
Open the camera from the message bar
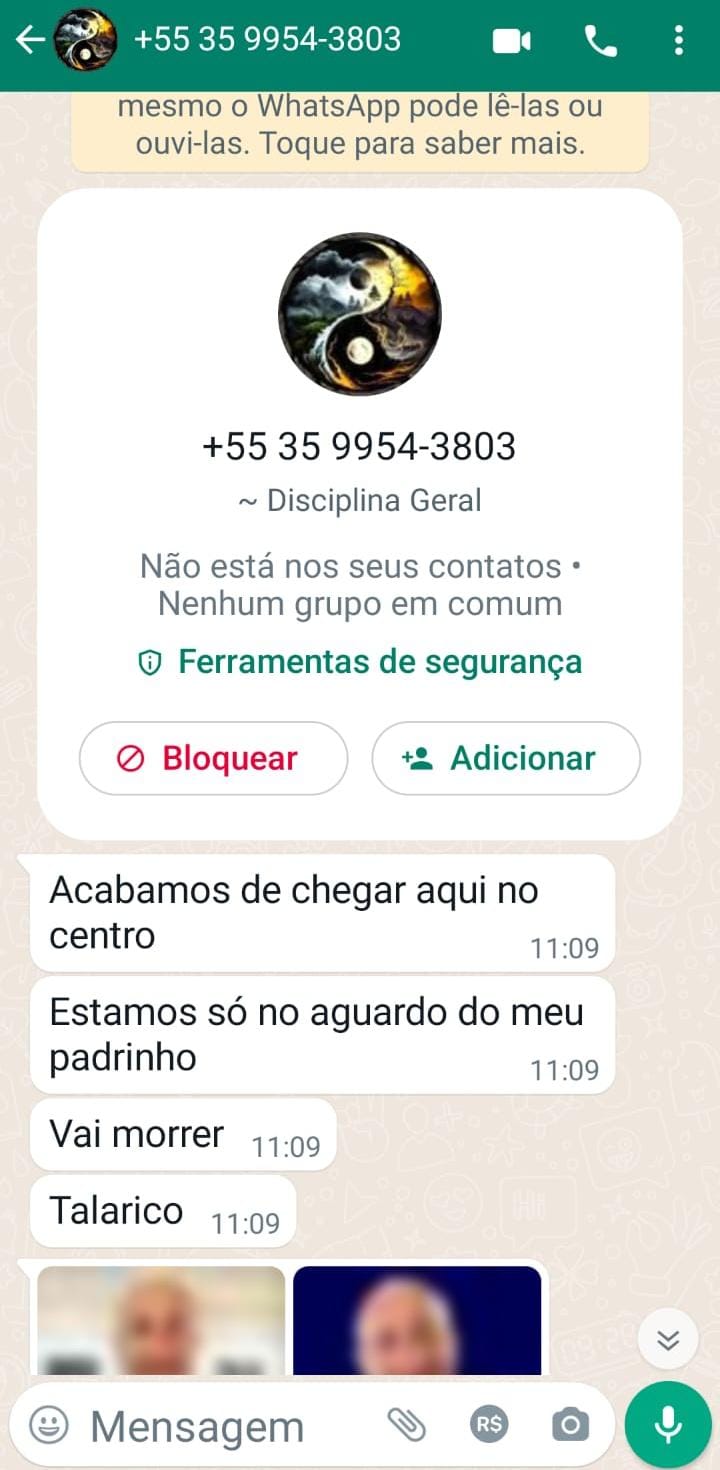570,1424
